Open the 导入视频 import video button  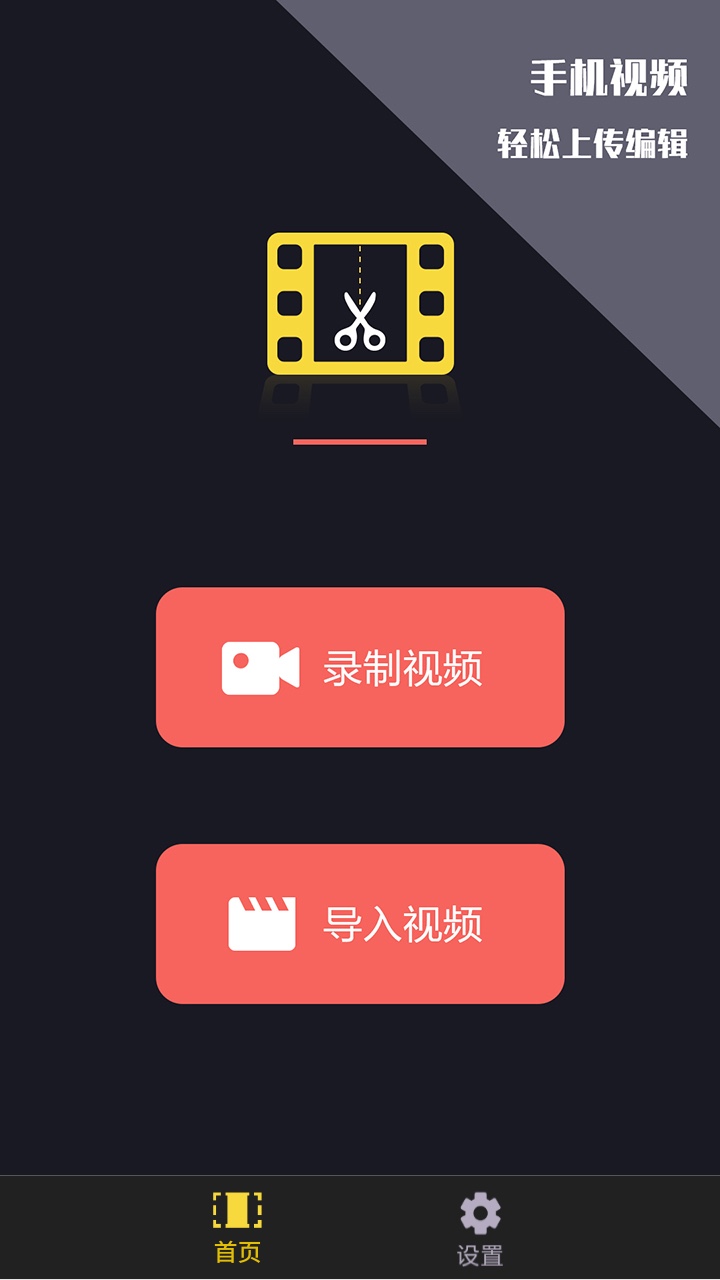(x=360, y=924)
